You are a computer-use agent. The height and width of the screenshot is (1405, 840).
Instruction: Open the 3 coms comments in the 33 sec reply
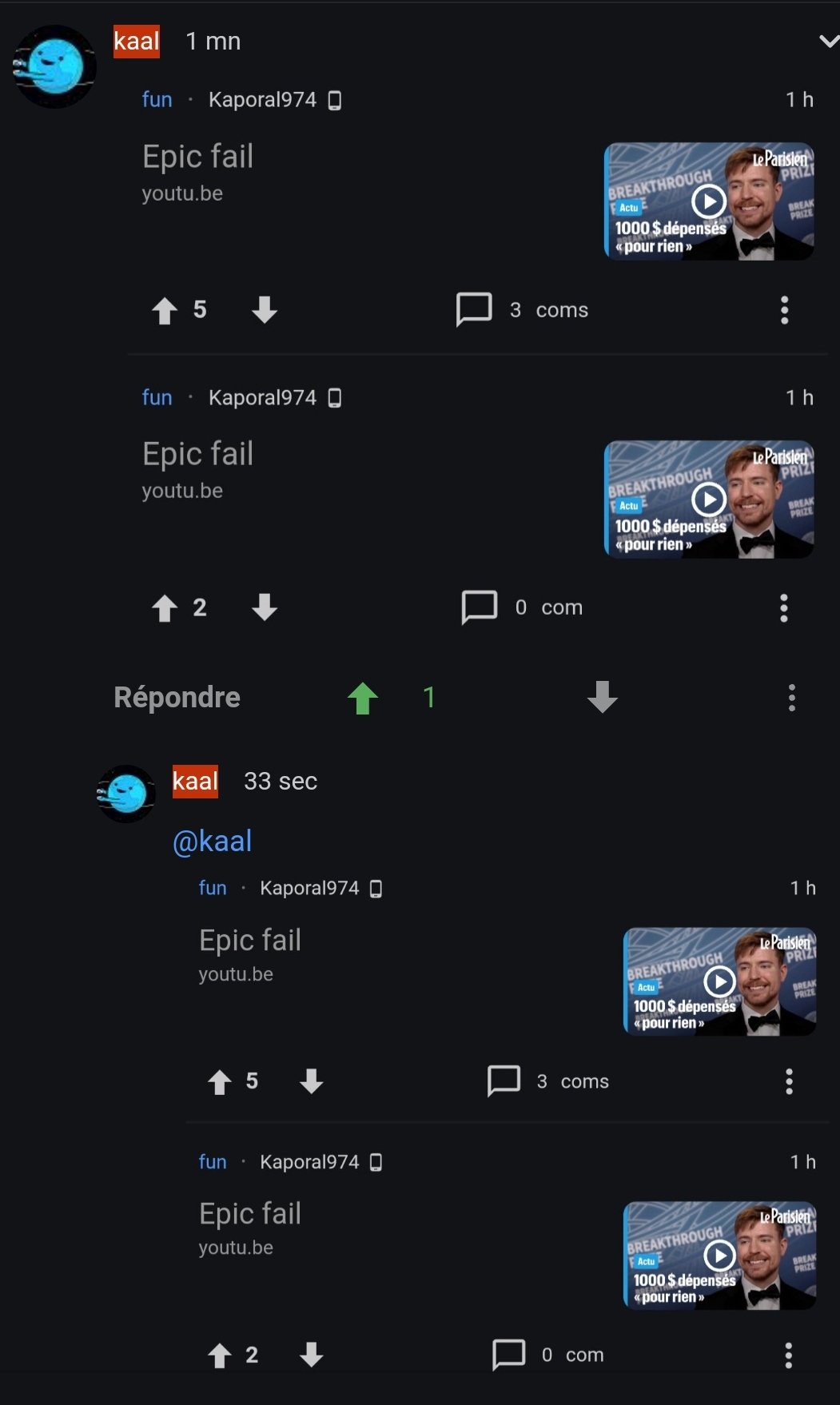point(548,1081)
